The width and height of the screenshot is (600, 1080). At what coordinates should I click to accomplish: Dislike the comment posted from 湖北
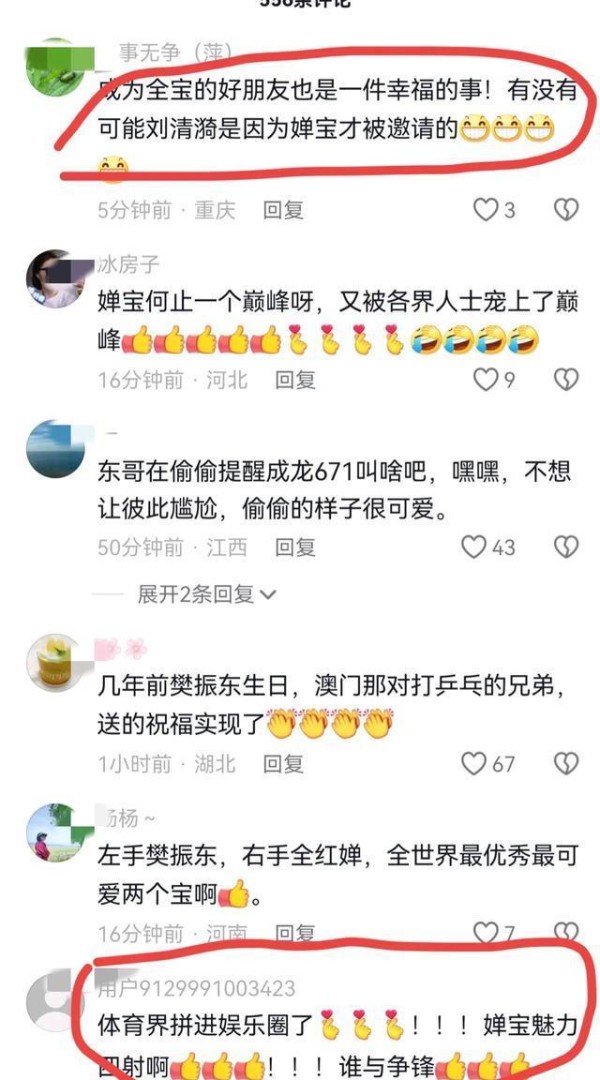566,763
